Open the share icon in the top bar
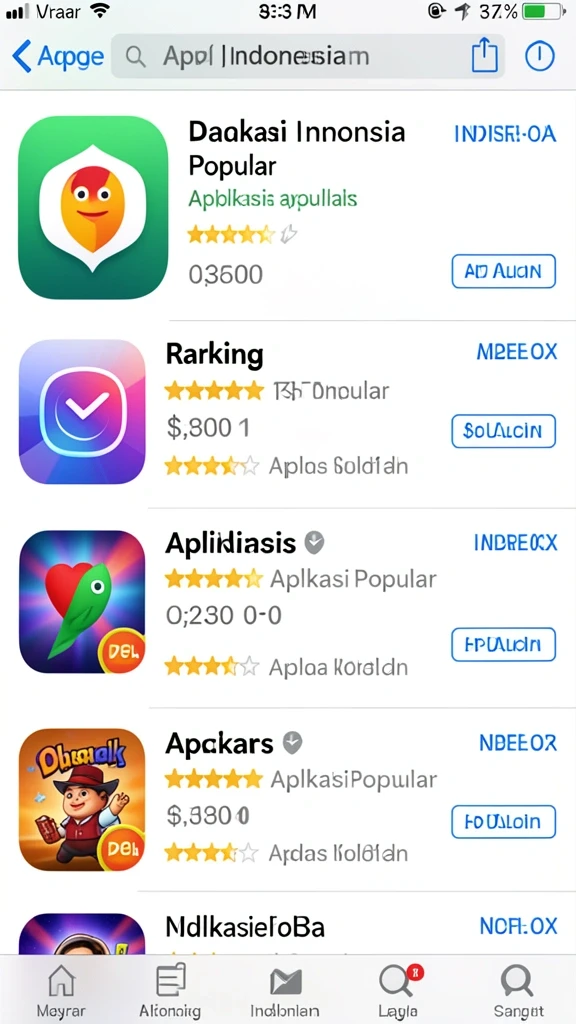The width and height of the screenshot is (576, 1024). (x=485, y=55)
